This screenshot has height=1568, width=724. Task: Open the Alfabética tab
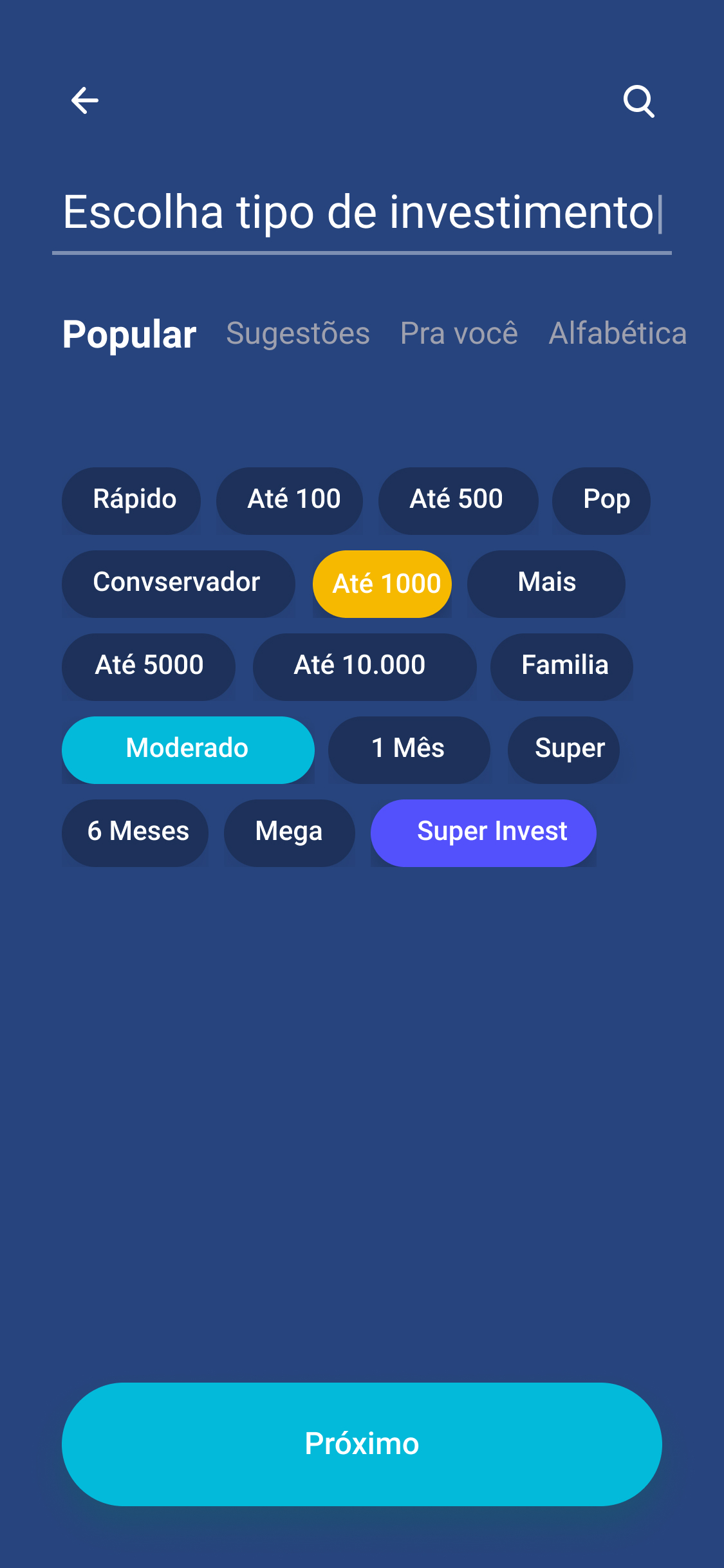617,333
